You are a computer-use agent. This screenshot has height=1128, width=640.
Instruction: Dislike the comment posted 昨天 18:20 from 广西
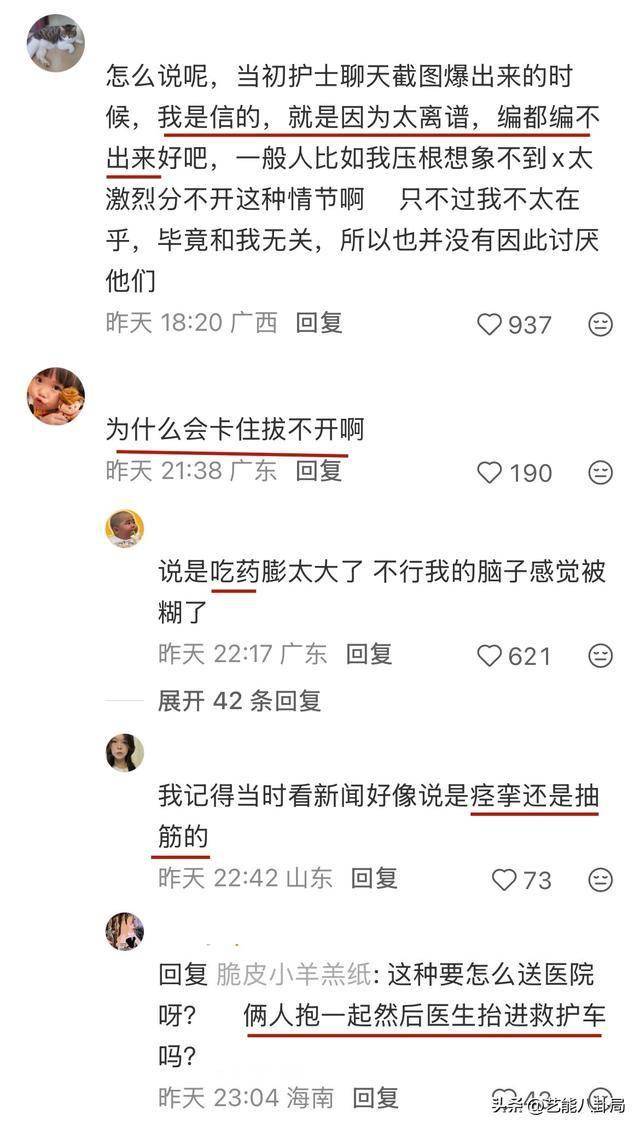point(600,324)
